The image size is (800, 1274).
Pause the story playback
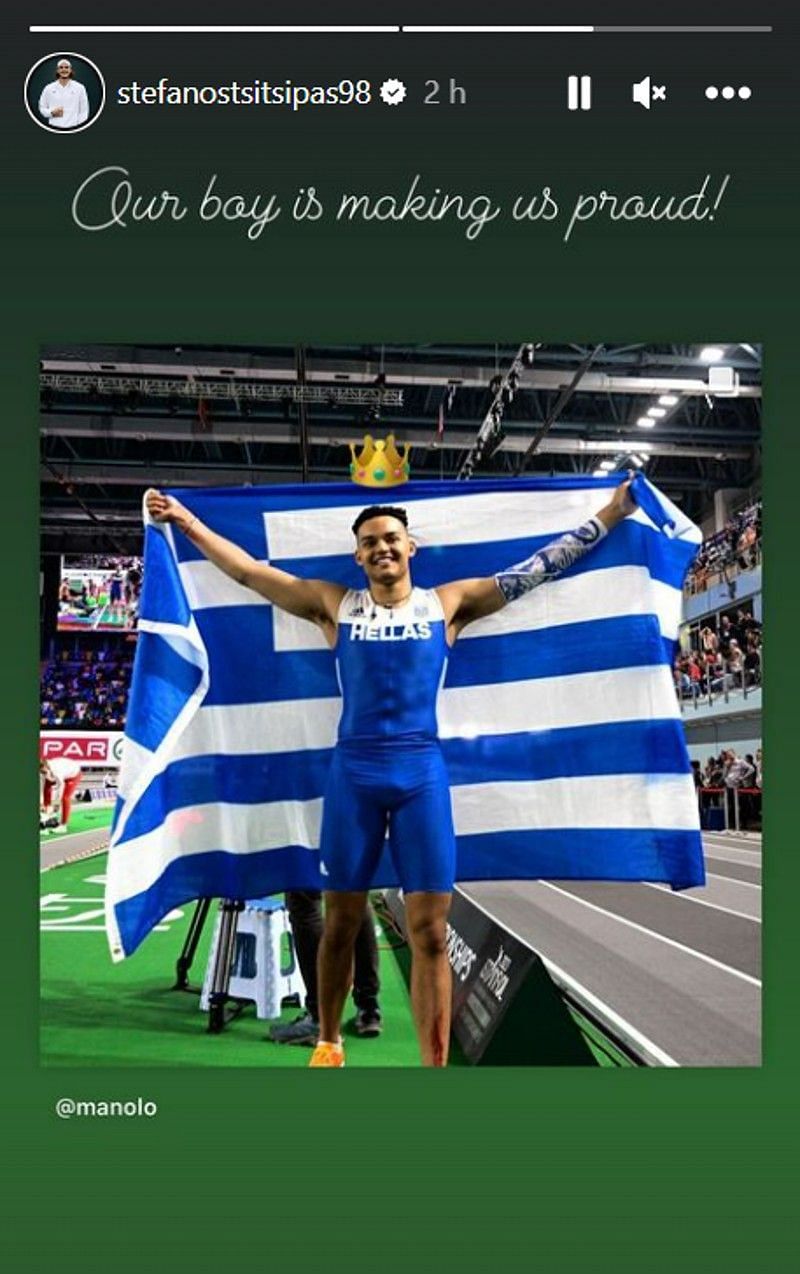click(579, 93)
